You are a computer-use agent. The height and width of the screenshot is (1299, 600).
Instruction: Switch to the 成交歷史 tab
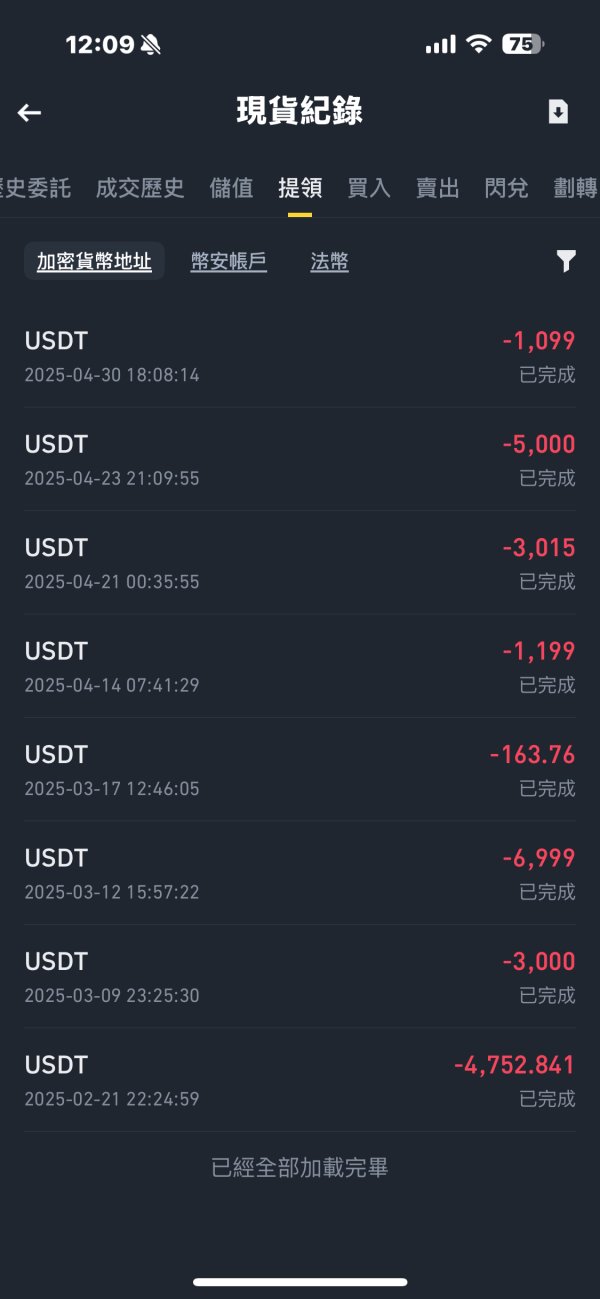pos(140,188)
